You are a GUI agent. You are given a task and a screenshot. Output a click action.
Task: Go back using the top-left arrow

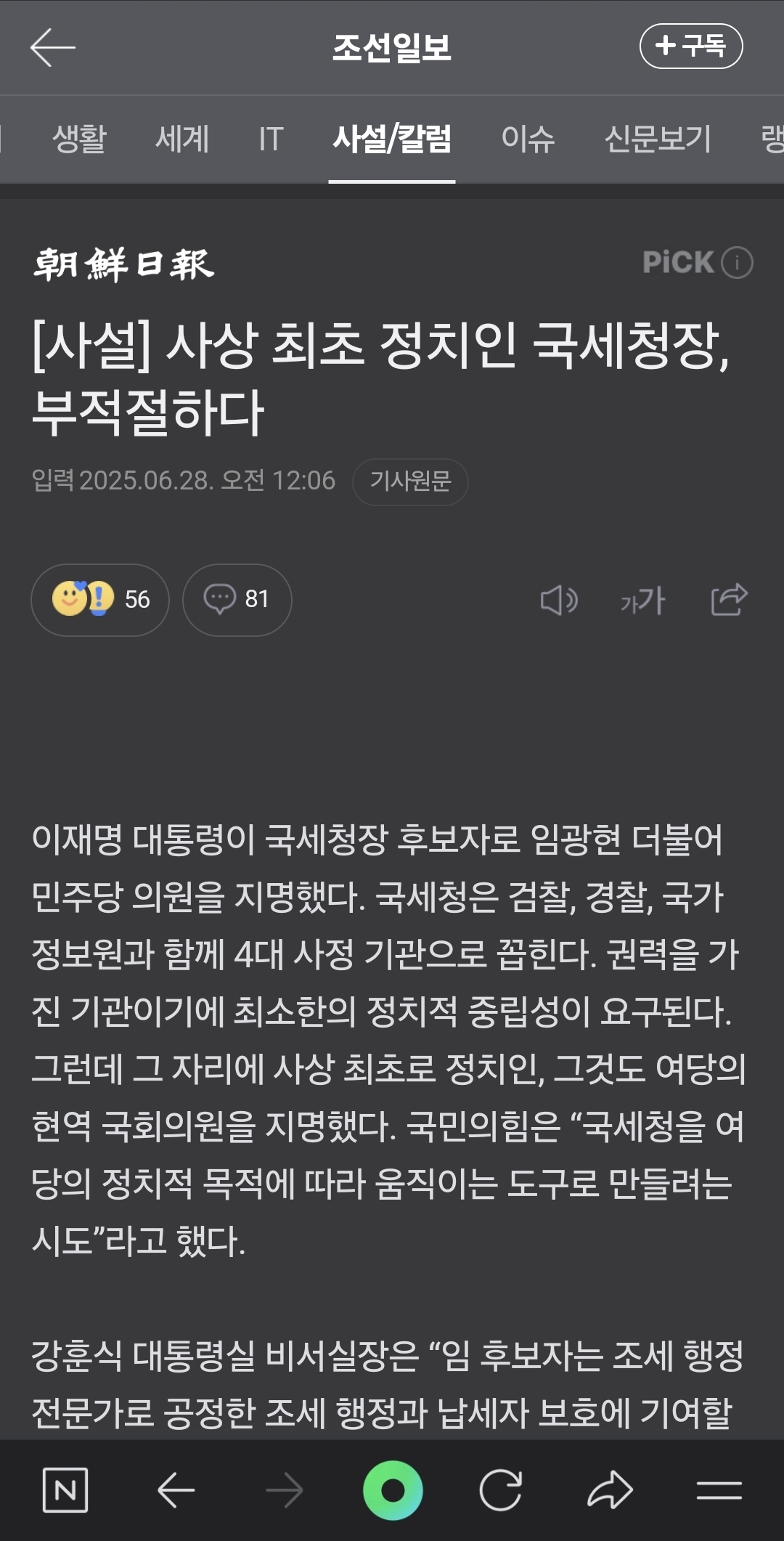(x=52, y=47)
